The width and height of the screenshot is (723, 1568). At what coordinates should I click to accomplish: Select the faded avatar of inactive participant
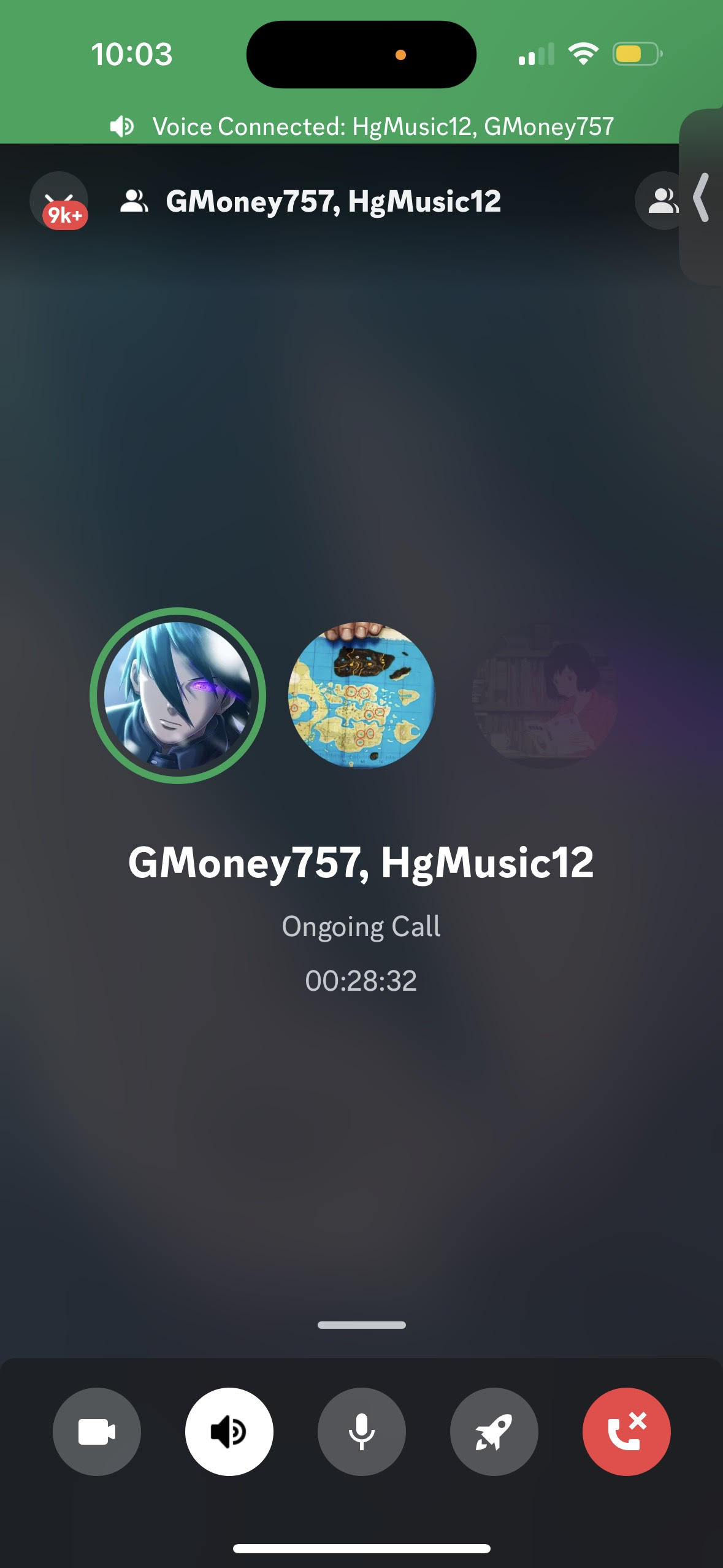tap(546, 695)
